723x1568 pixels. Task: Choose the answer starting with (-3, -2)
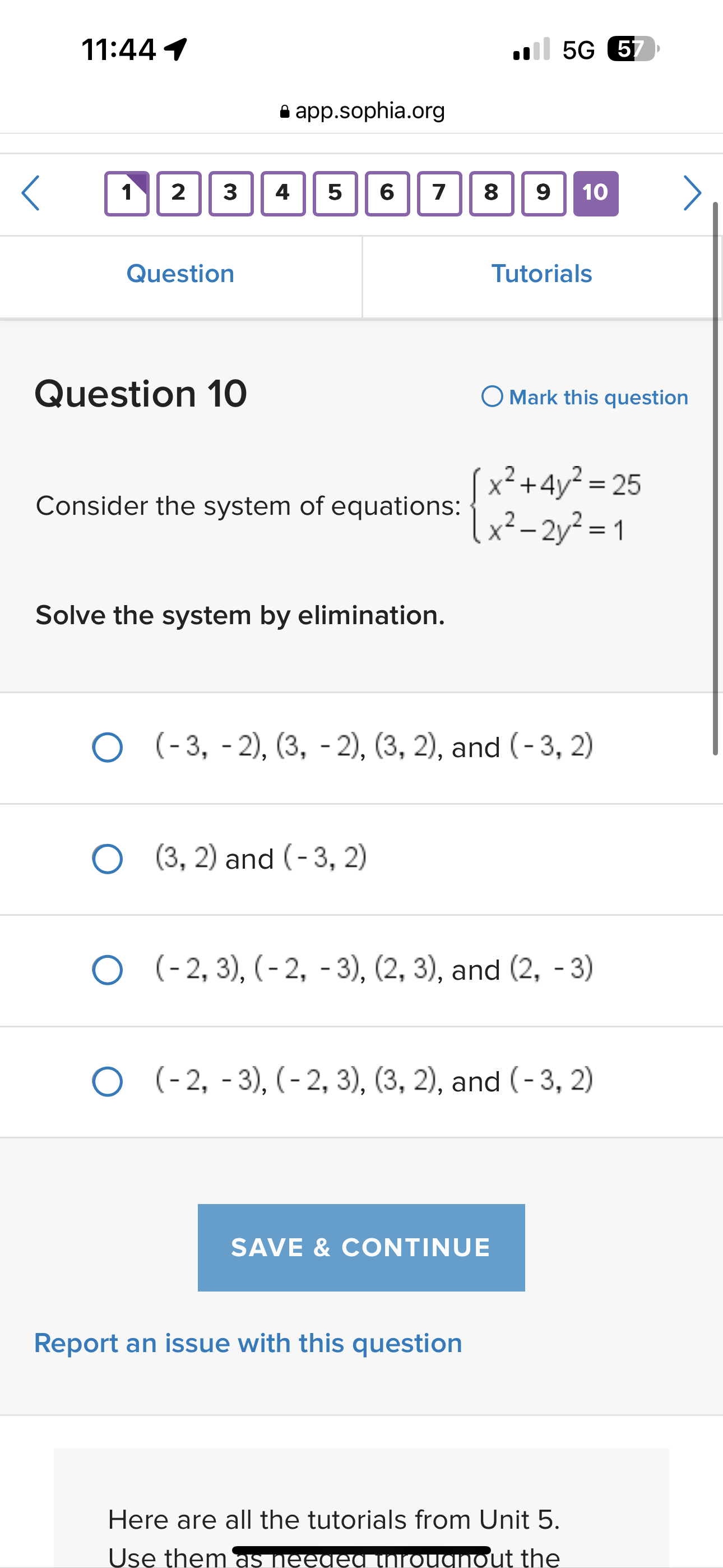[108, 747]
